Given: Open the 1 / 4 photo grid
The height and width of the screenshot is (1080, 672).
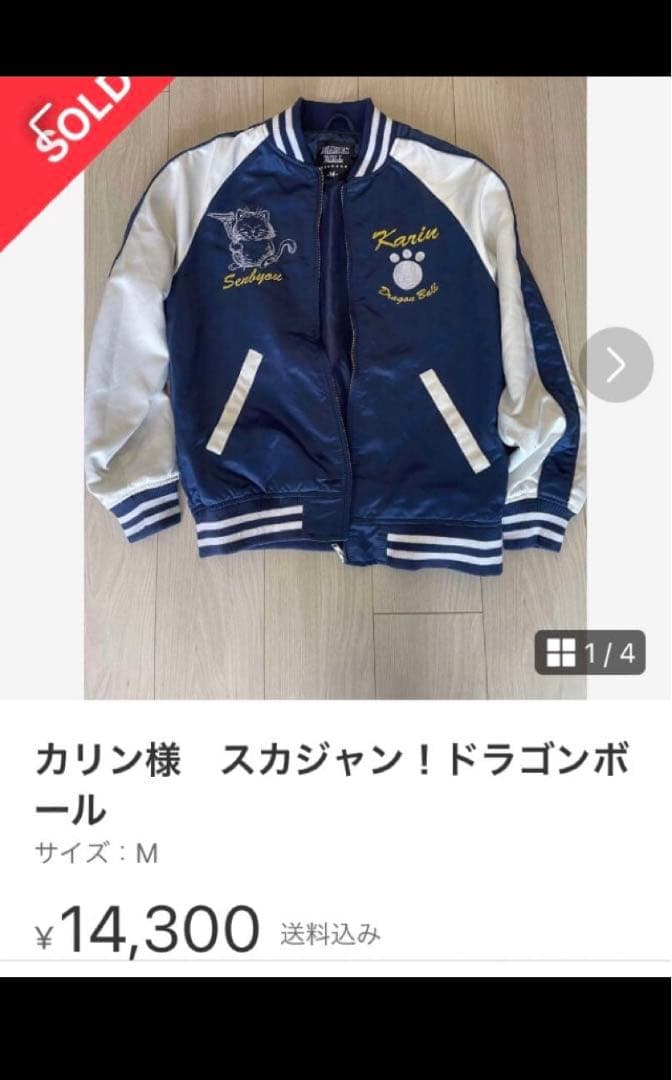Looking at the screenshot, I should (x=589, y=654).
